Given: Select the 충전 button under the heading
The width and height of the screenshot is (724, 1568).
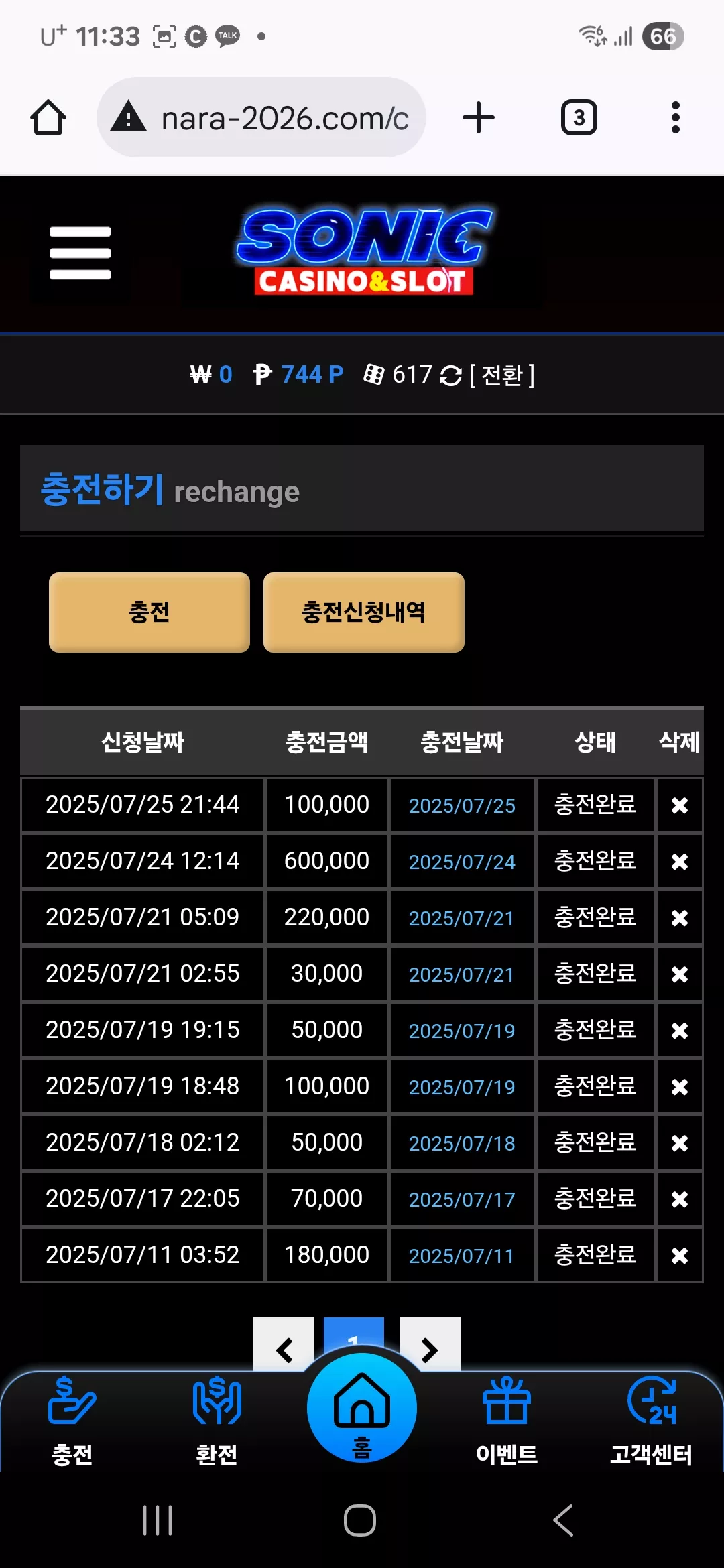Looking at the screenshot, I should [149, 612].
